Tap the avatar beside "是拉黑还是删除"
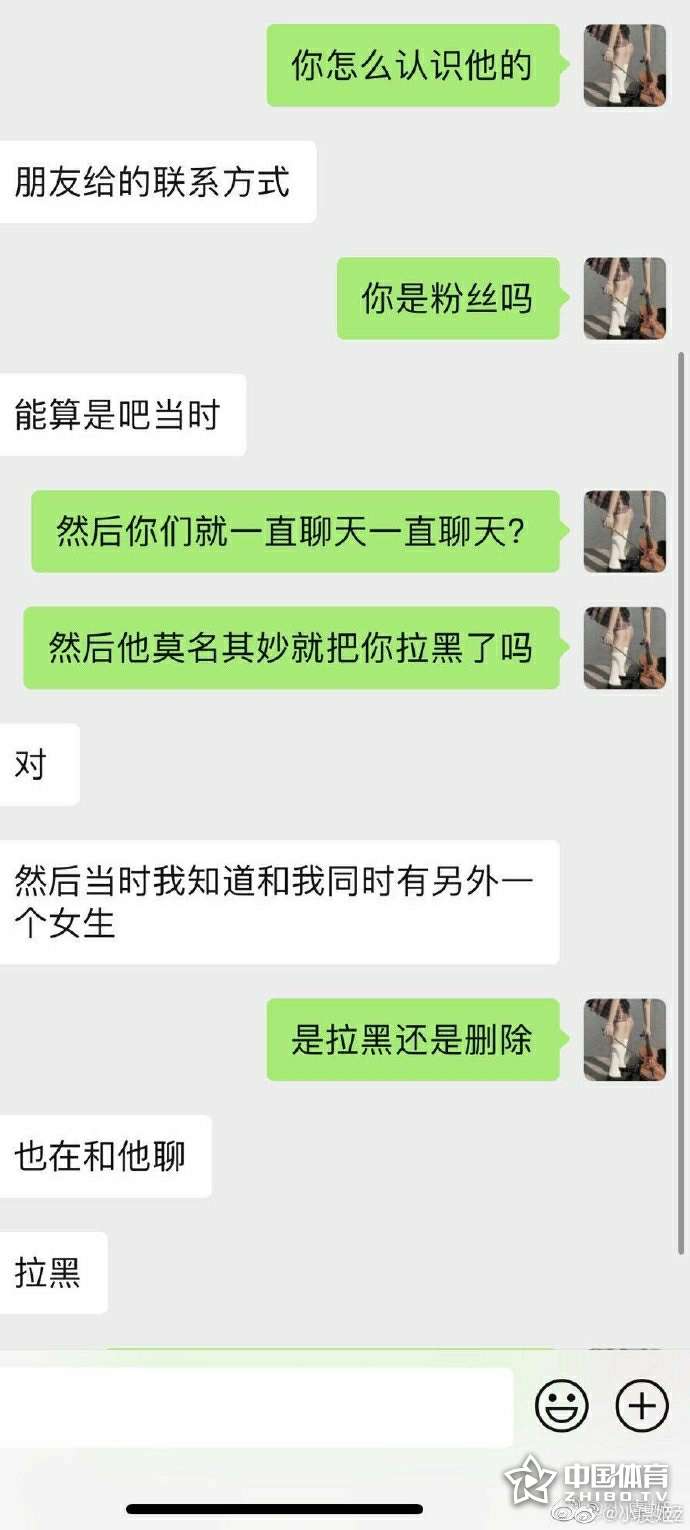 pos(625,1039)
